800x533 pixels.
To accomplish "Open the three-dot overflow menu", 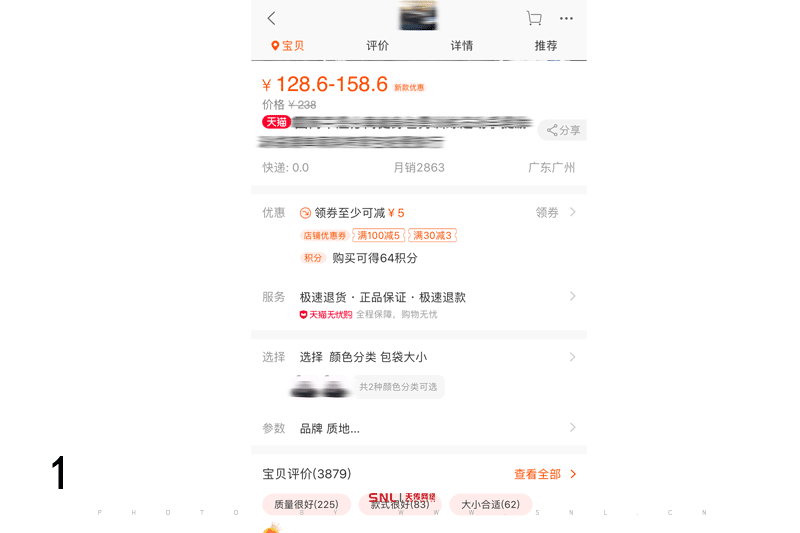I will click(566, 18).
